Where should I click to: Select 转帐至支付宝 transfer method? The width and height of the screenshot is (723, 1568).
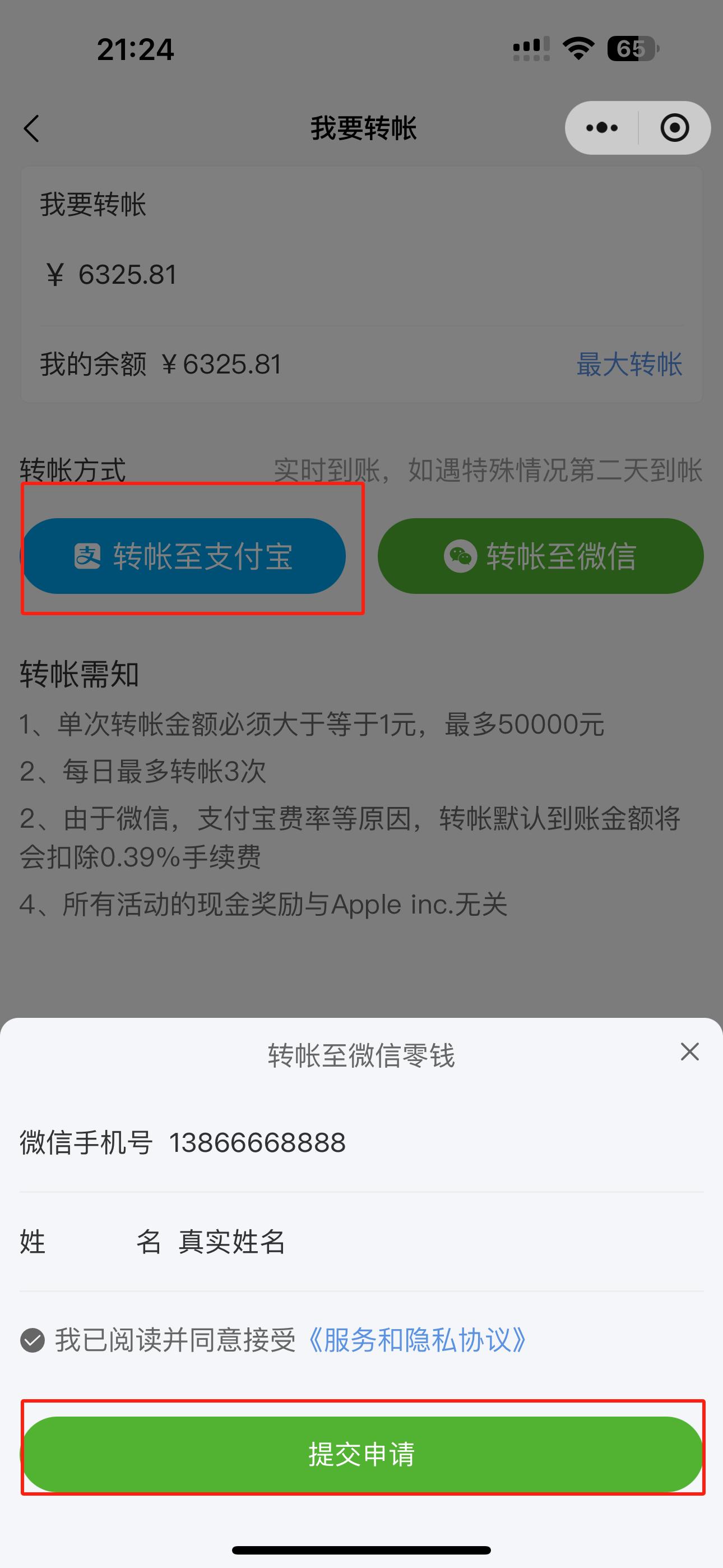pos(184,556)
